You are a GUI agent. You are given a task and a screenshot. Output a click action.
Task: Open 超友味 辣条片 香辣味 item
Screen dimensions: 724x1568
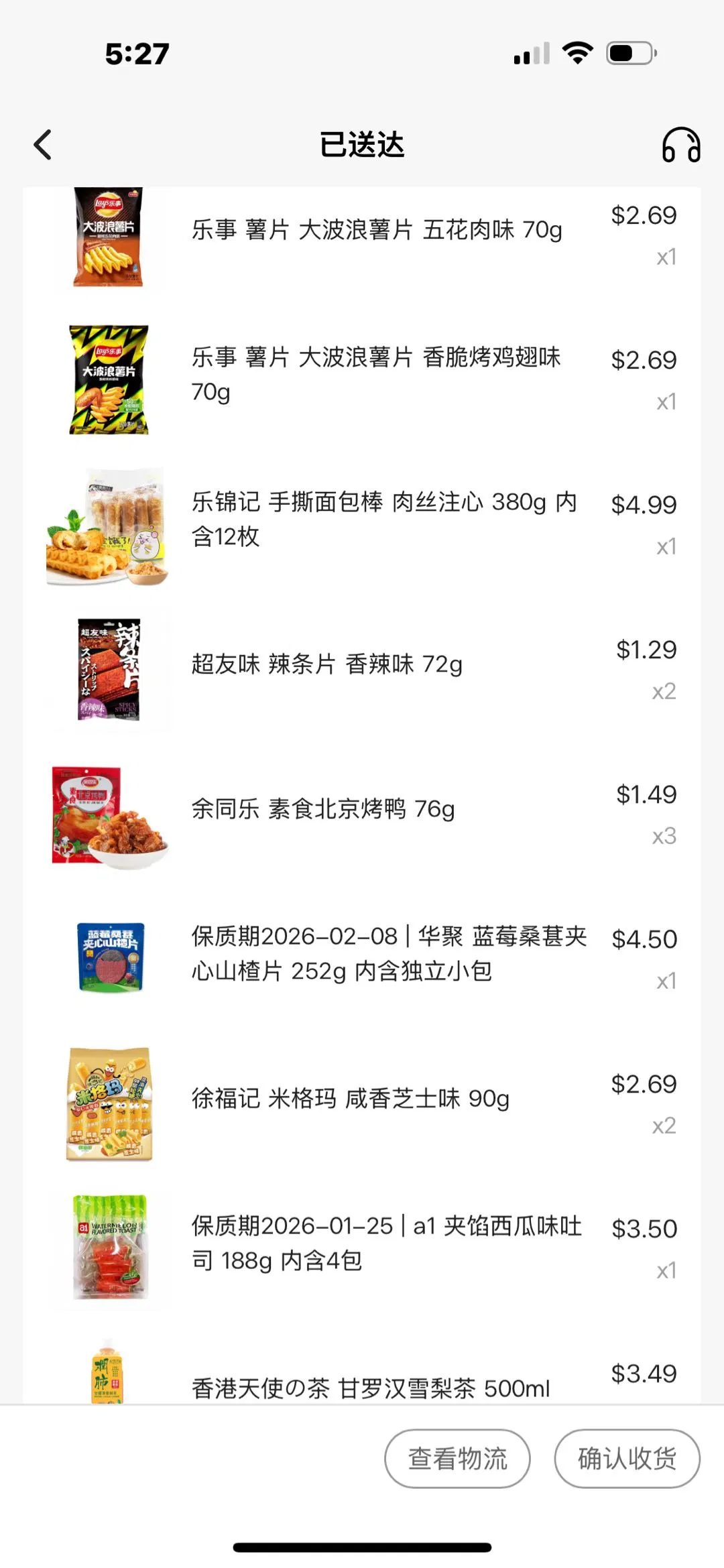(327, 664)
